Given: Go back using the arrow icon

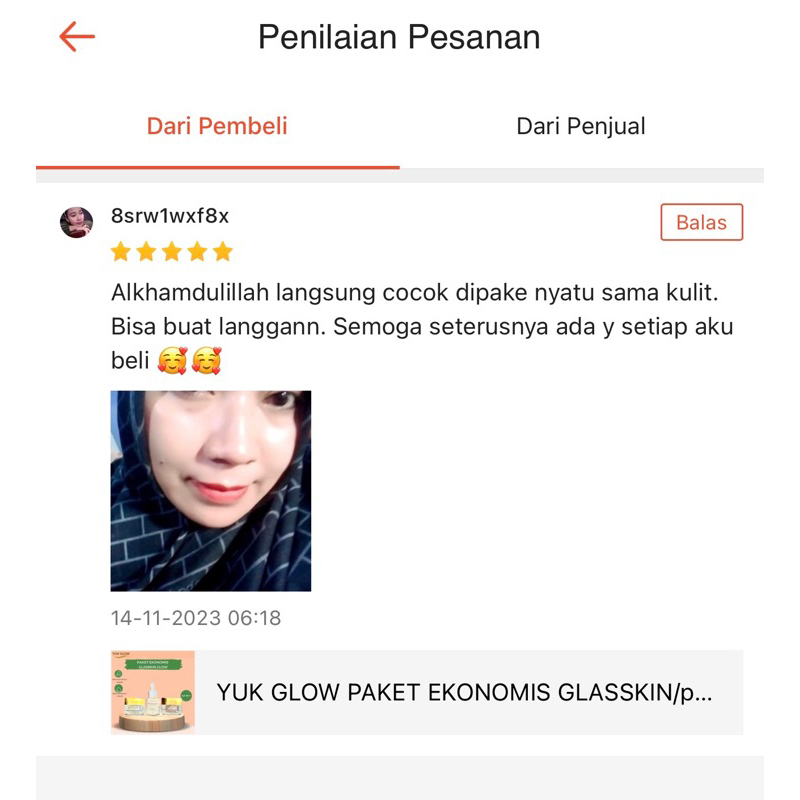Looking at the screenshot, I should coord(76,37).
